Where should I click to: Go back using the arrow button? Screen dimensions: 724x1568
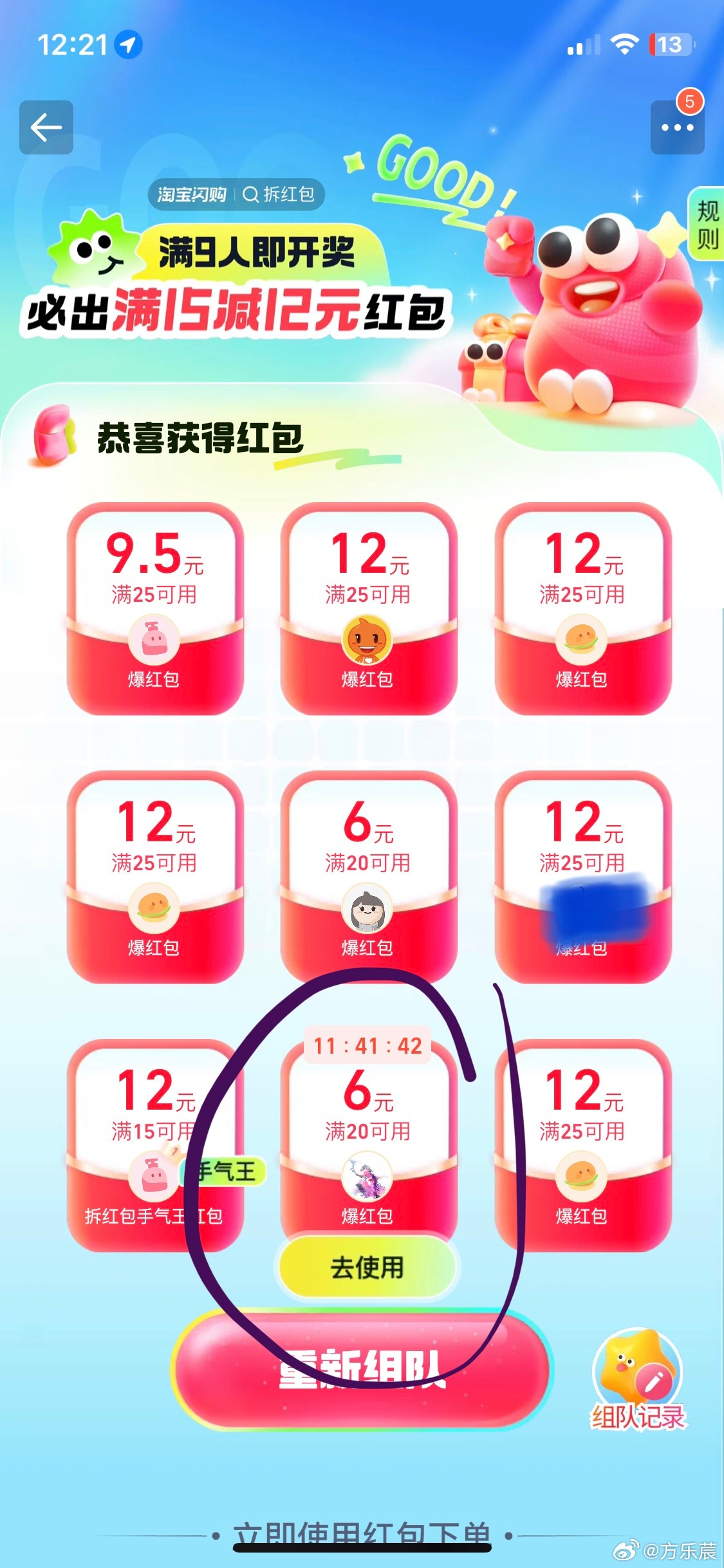[46, 127]
